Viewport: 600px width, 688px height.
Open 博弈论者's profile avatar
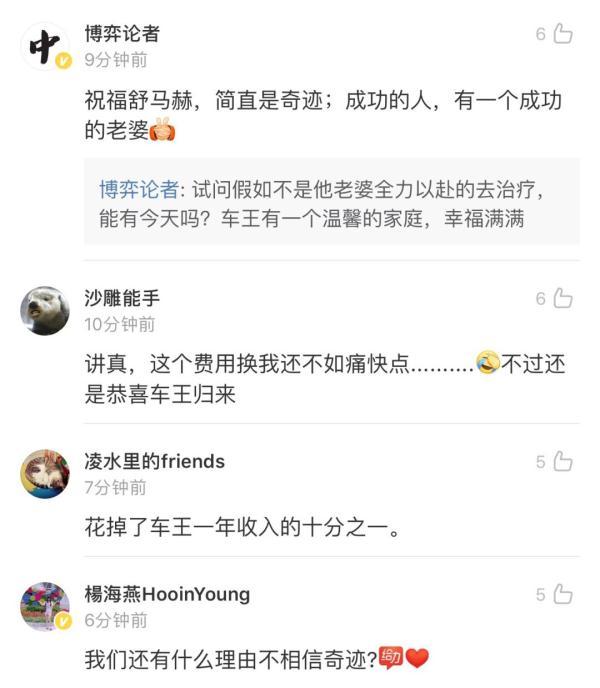pos(45,46)
